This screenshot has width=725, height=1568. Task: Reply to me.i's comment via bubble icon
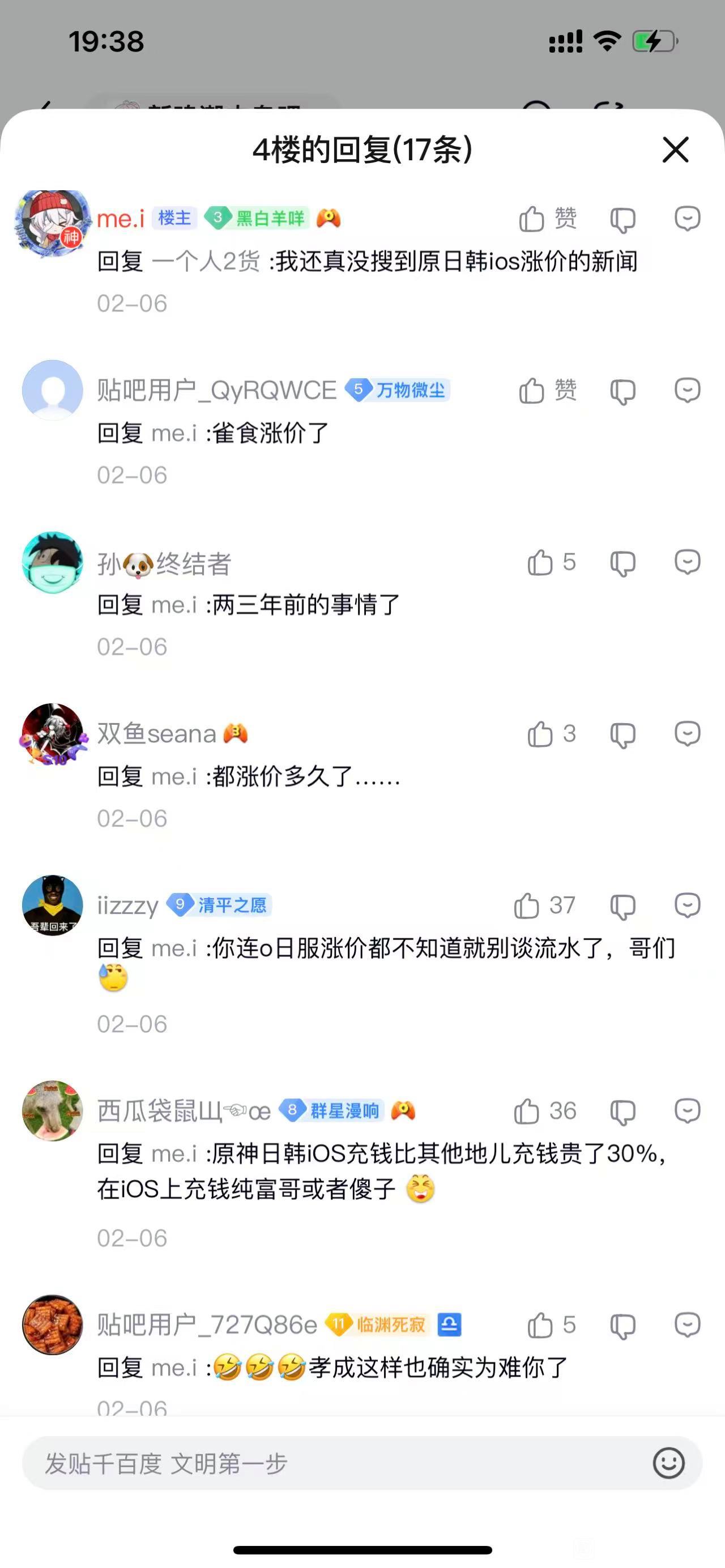[x=687, y=219]
